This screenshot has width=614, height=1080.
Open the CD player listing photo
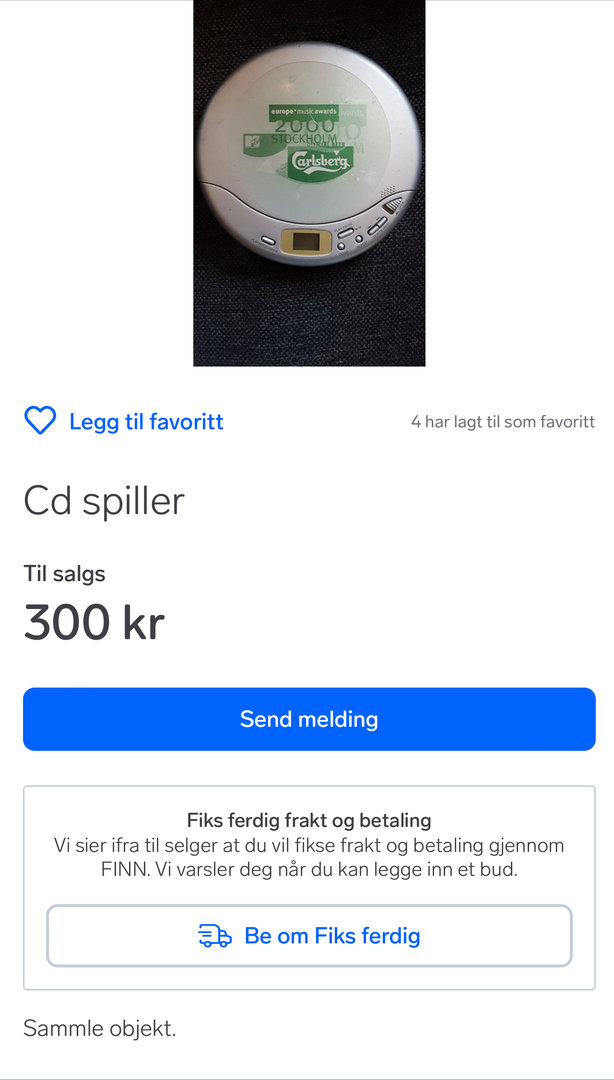coord(309,183)
